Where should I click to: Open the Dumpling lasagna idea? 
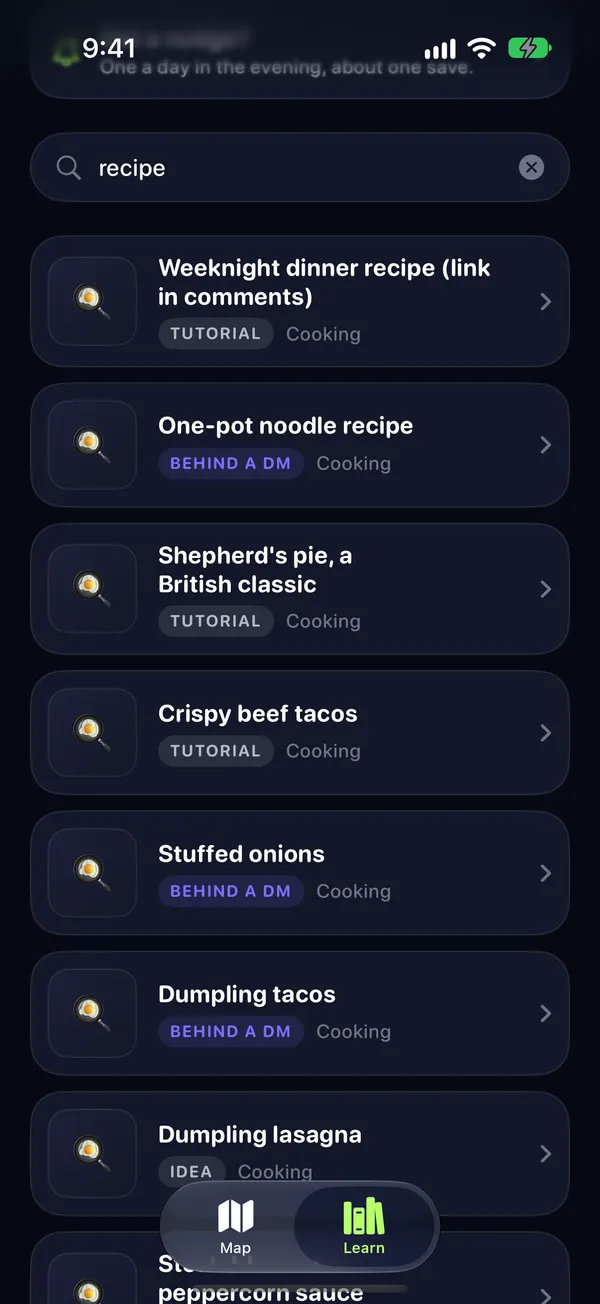point(300,1153)
